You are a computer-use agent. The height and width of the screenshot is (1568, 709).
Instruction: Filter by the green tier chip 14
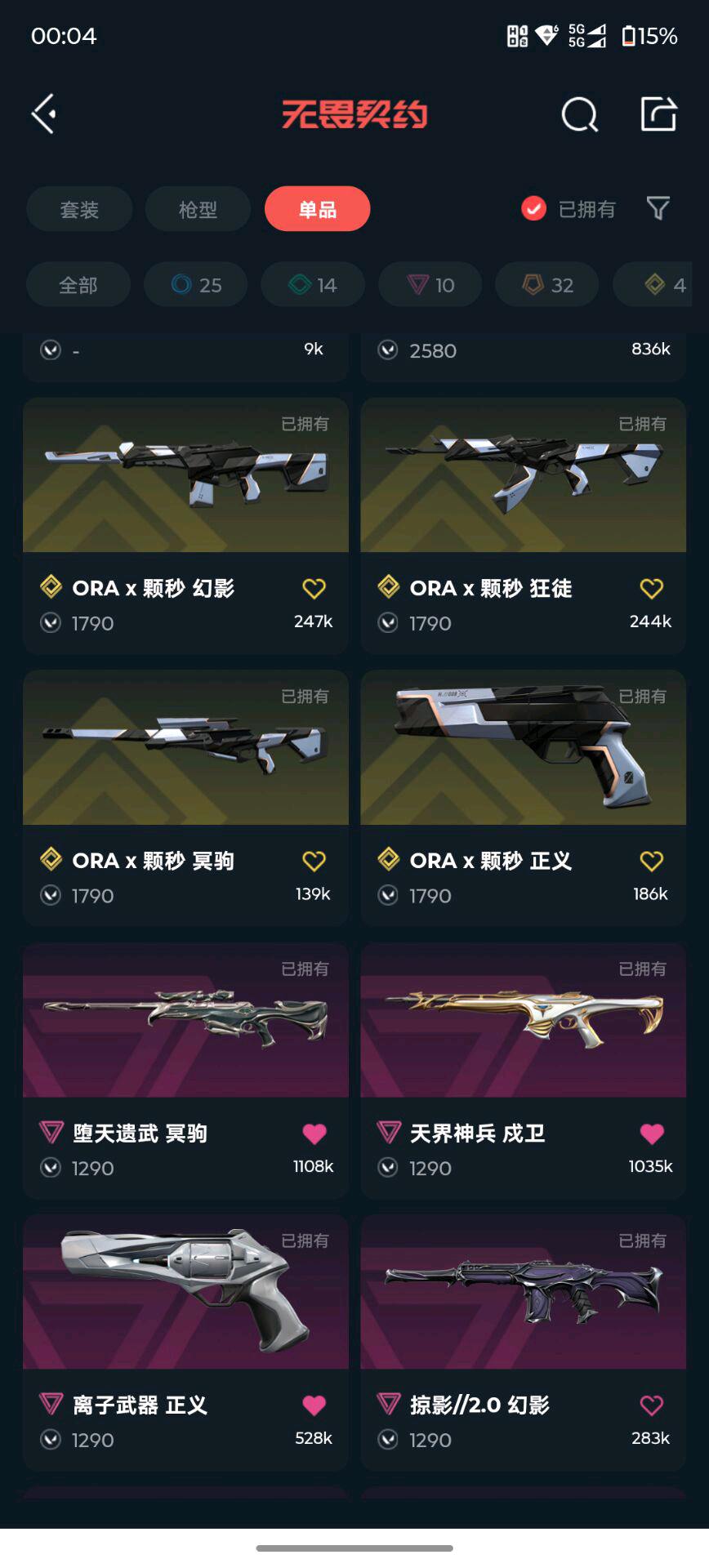pos(313,285)
